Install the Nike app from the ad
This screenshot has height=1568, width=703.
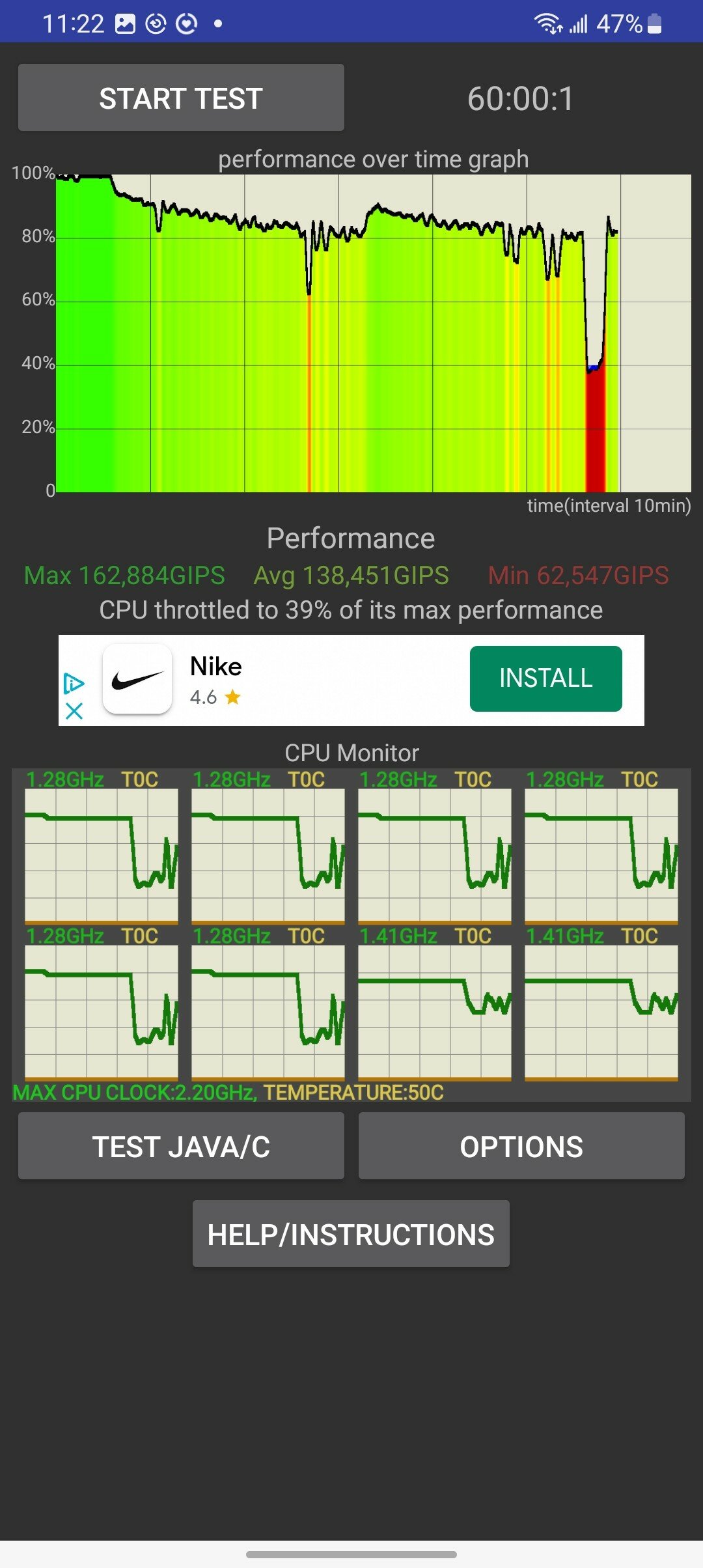tap(545, 679)
